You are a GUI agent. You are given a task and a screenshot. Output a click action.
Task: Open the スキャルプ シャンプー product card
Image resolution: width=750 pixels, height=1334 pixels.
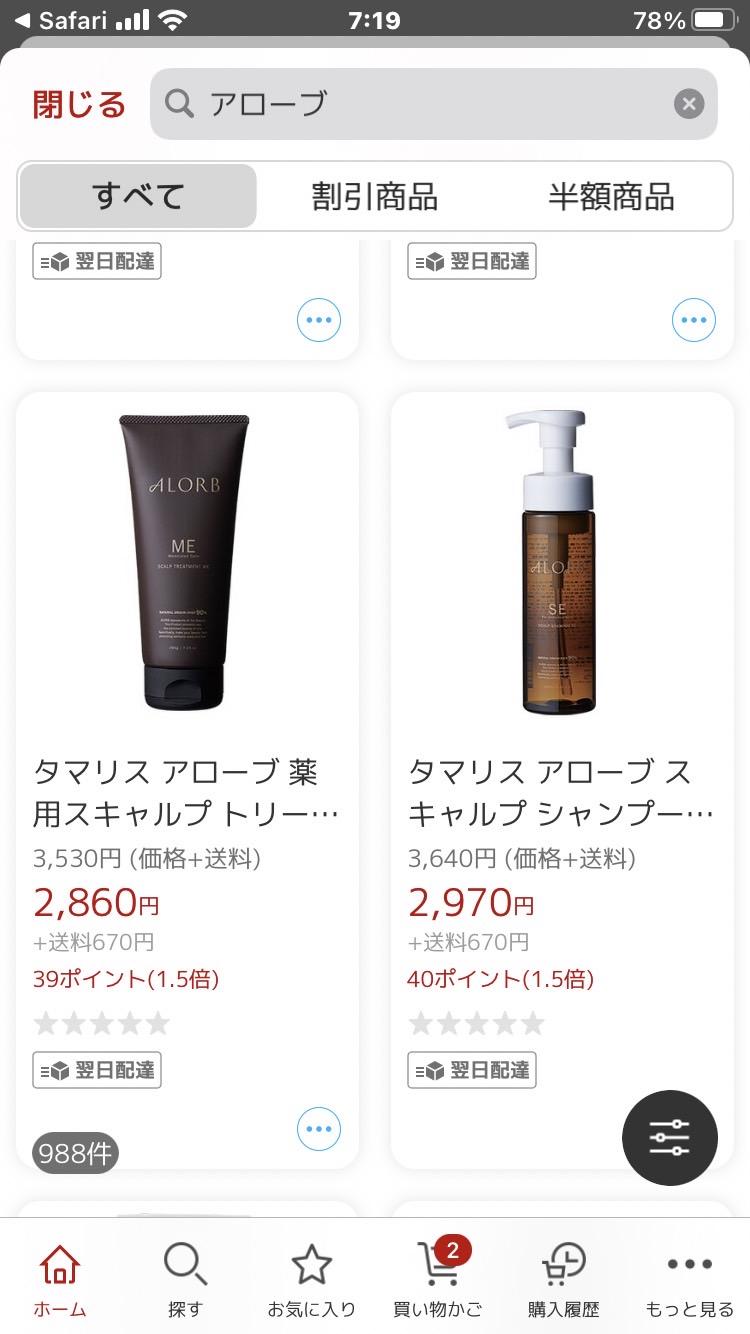pyautogui.click(x=562, y=700)
